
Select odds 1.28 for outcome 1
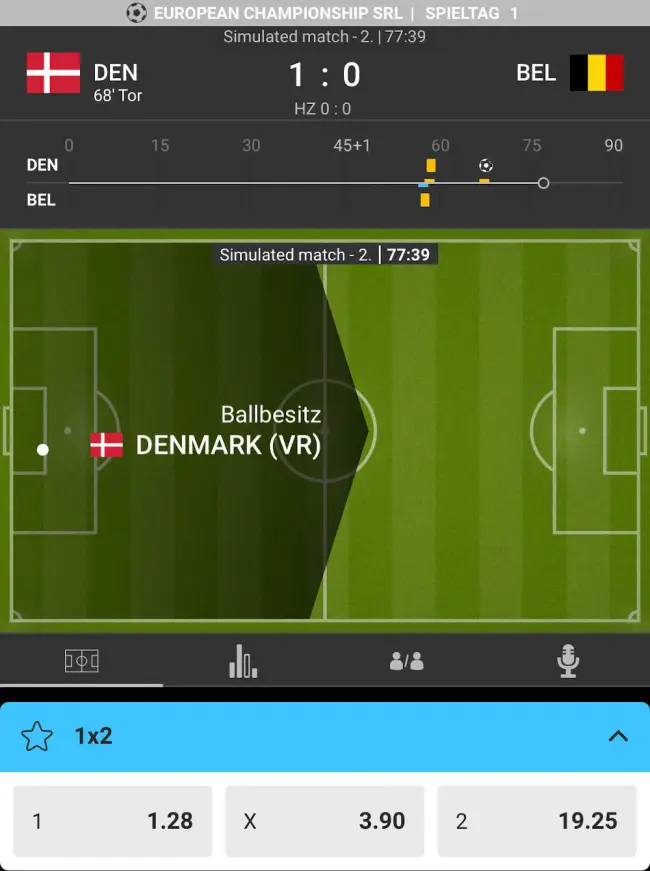point(113,821)
